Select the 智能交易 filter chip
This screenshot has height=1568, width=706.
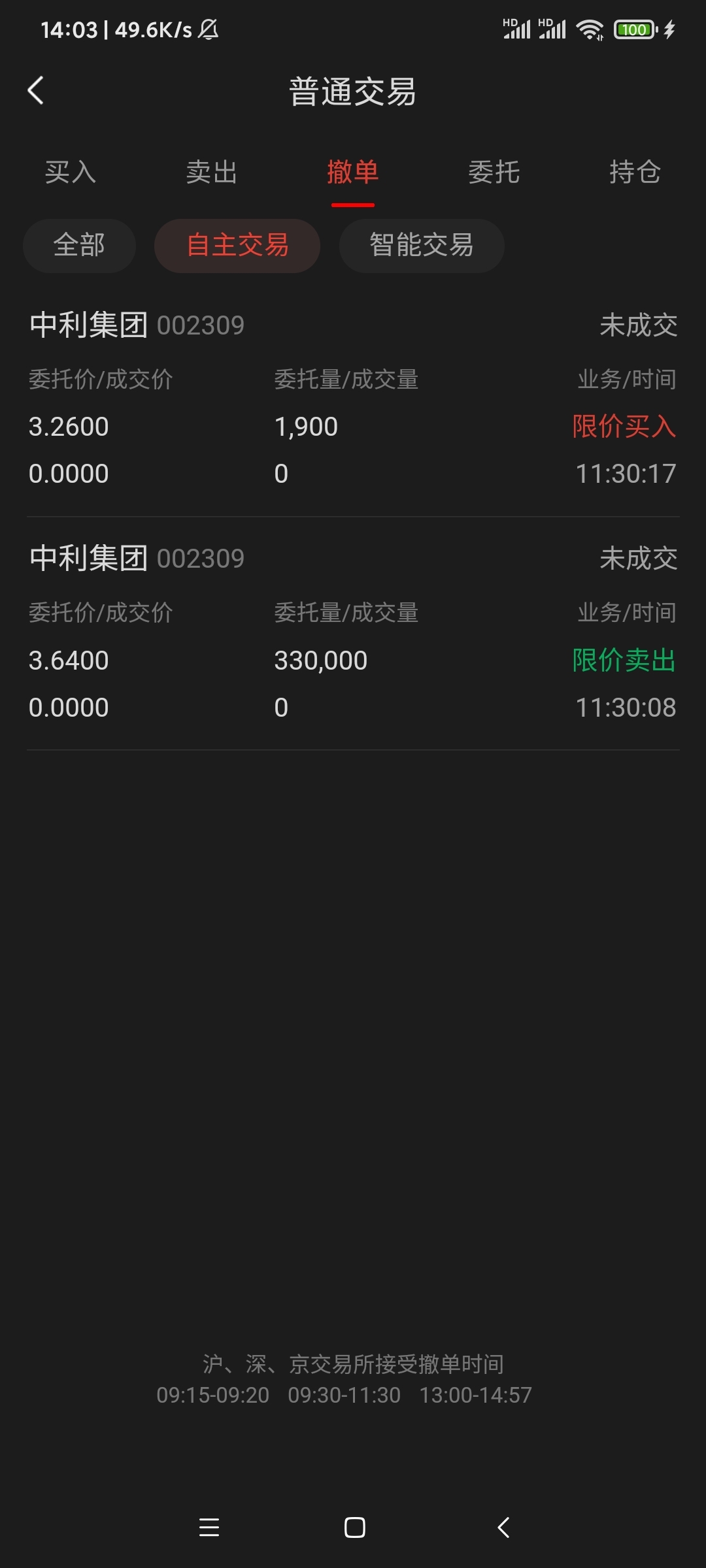click(422, 246)
